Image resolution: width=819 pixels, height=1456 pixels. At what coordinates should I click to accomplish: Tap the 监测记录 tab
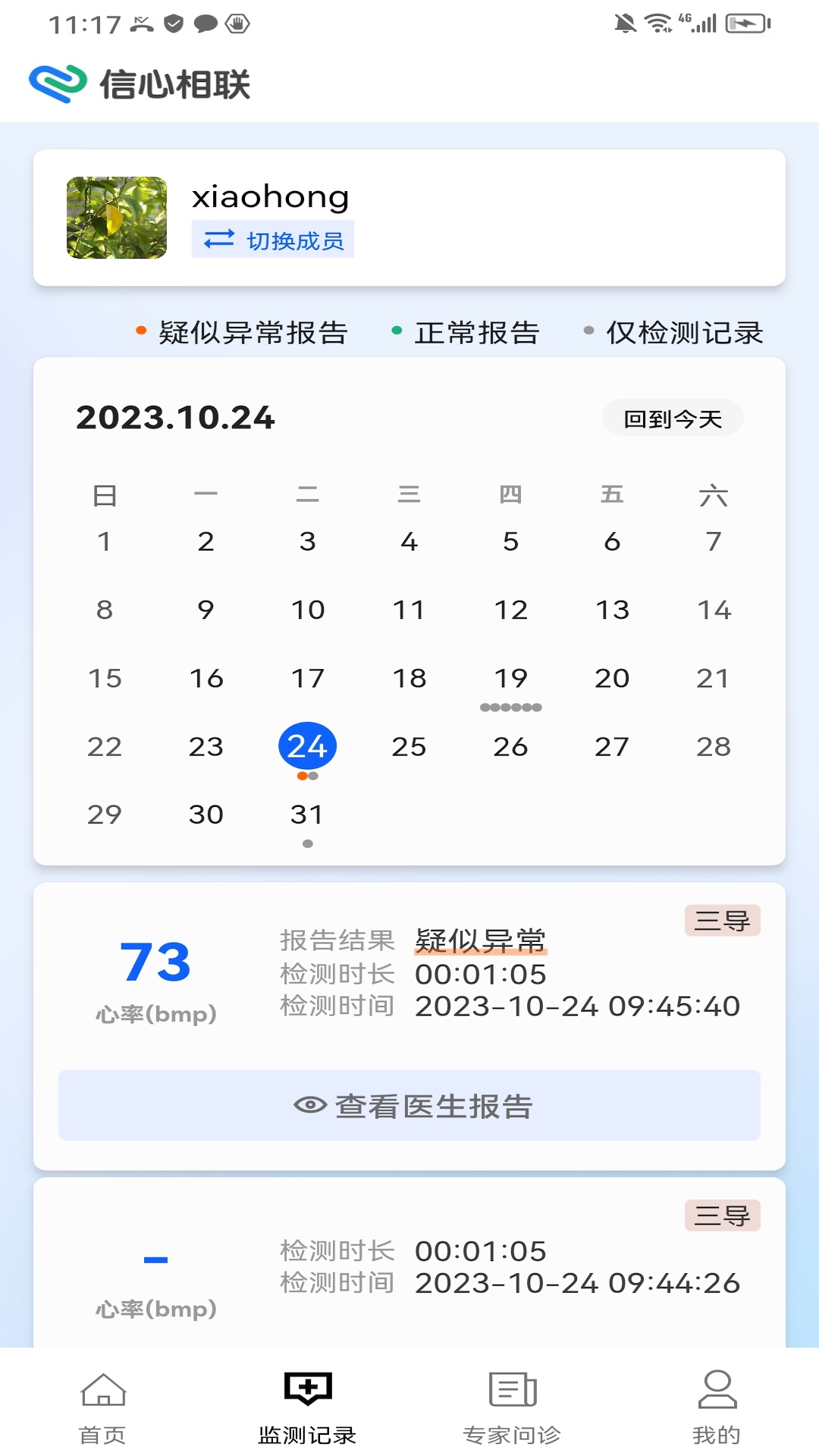[x=307, y=1407]
